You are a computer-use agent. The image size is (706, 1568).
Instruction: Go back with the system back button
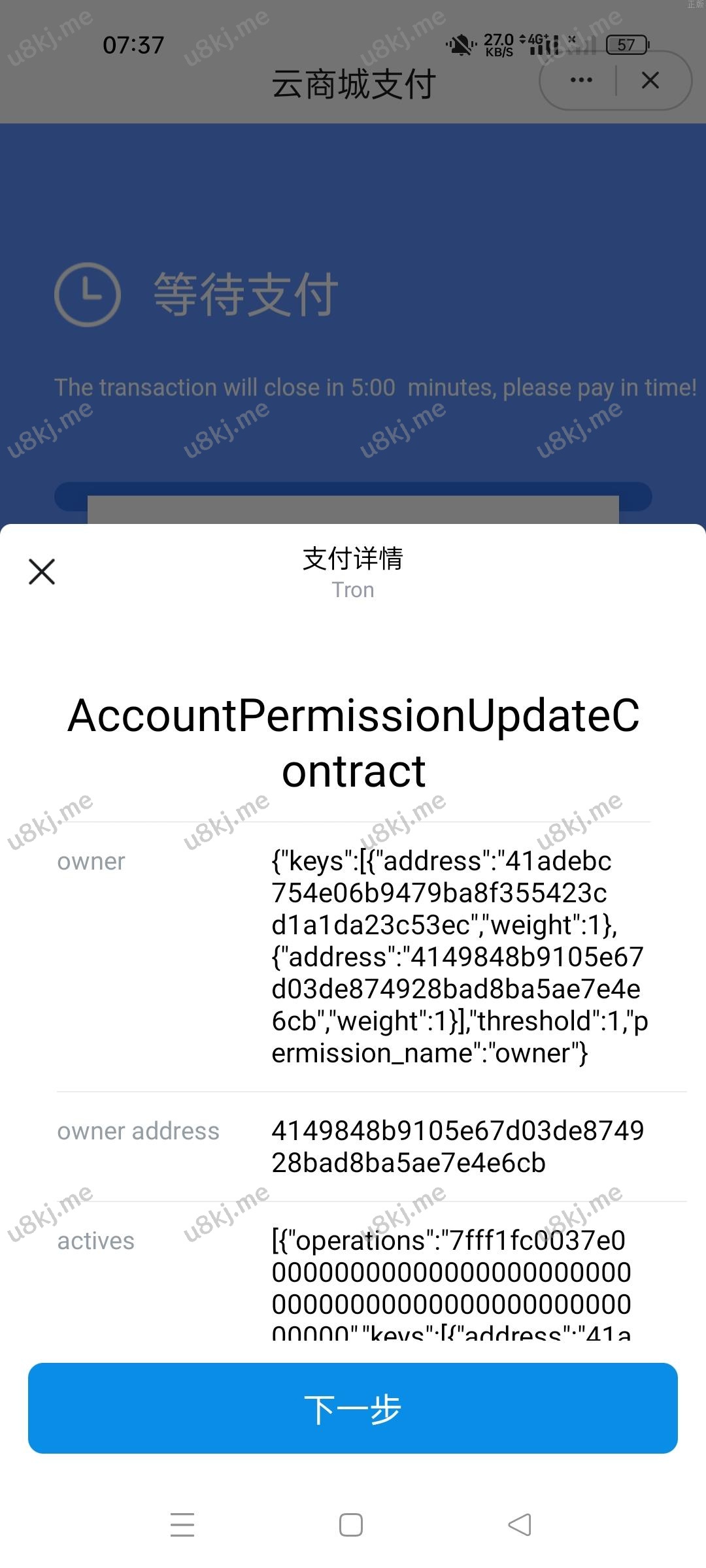click(x=520, y=1525)
